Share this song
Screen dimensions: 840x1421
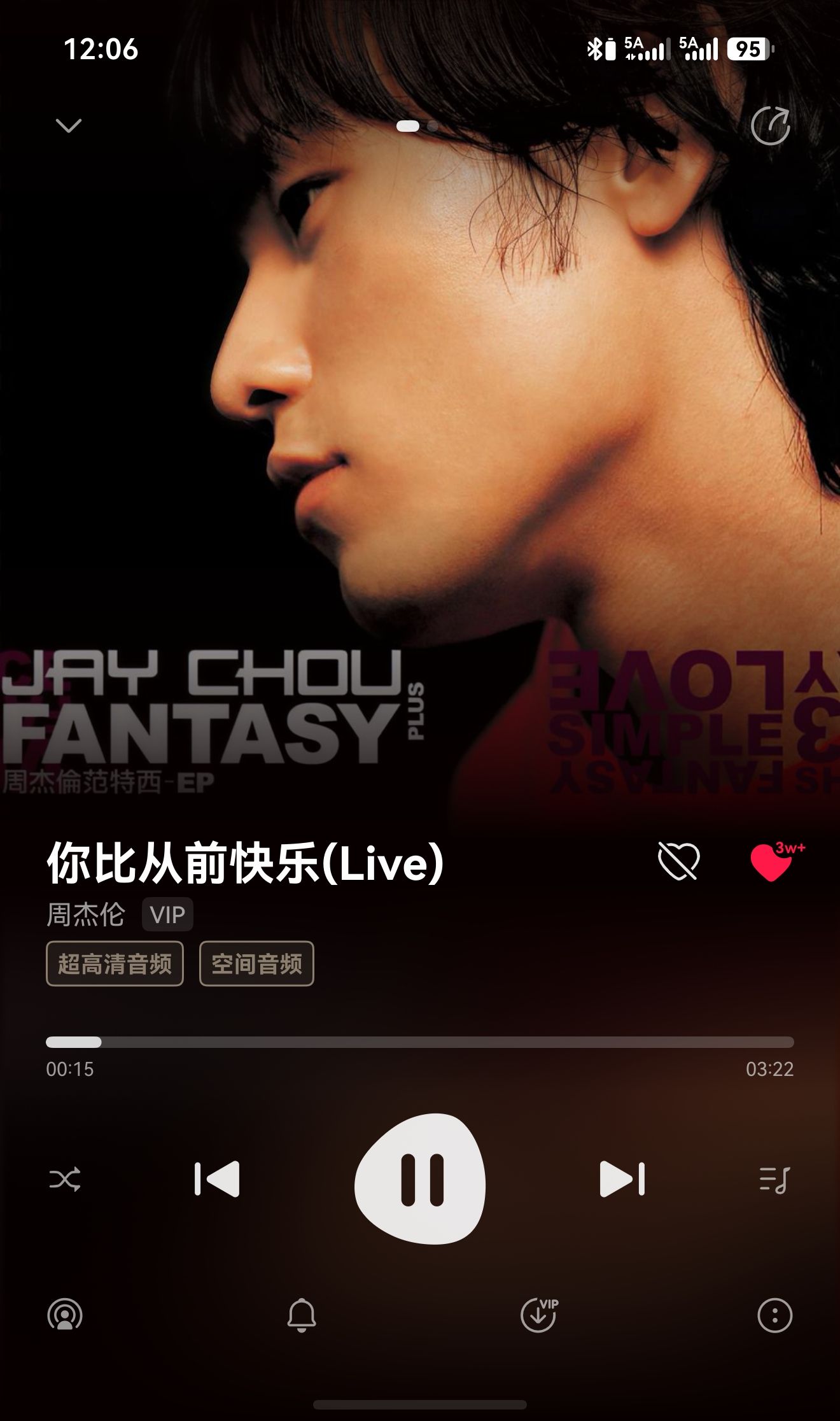click(771, 125)
